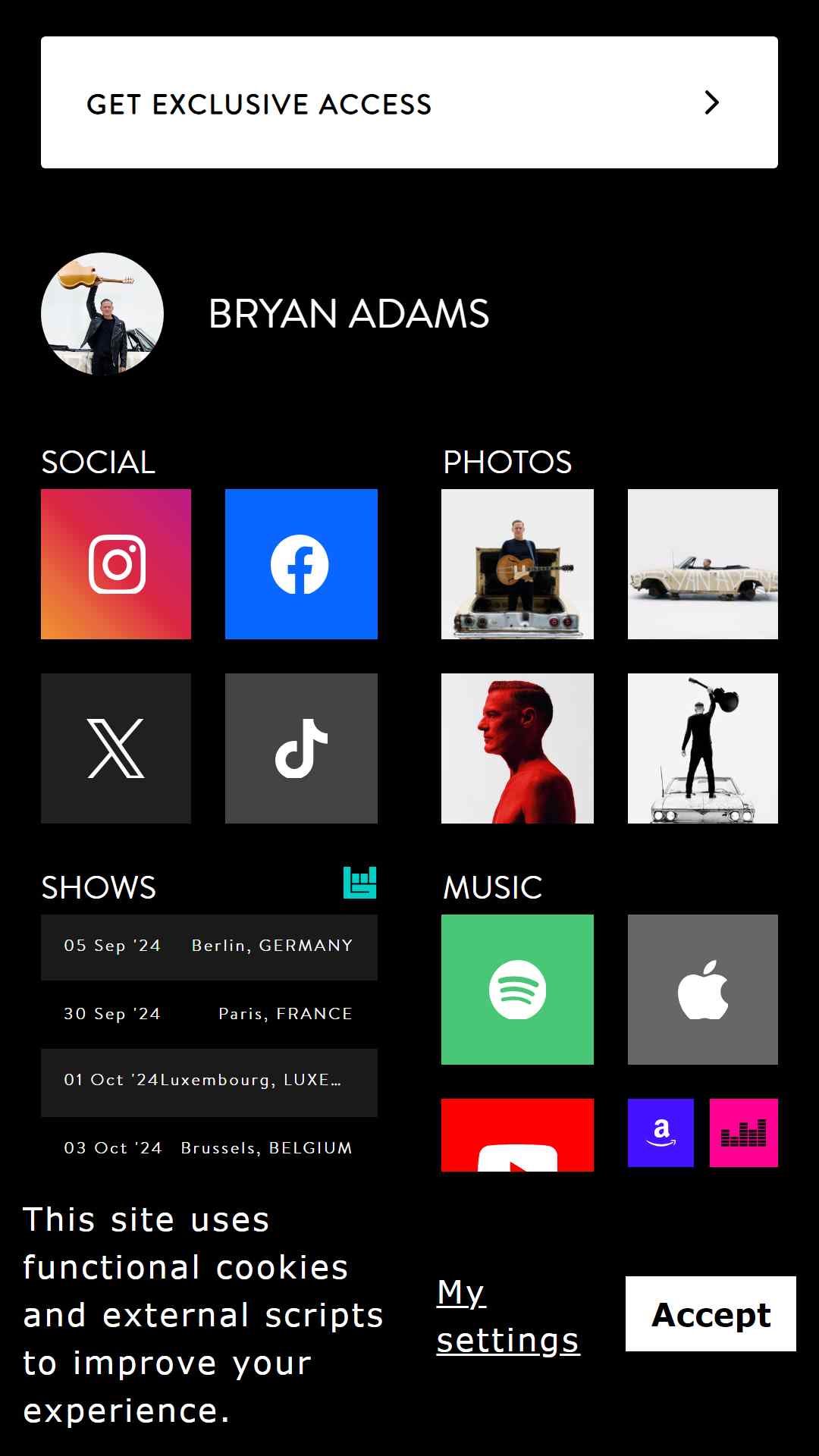The width and height of the screenshot is (819, 1456).
Task: Open the Bandsintown icon beside Shows
Action: (360, 883)
